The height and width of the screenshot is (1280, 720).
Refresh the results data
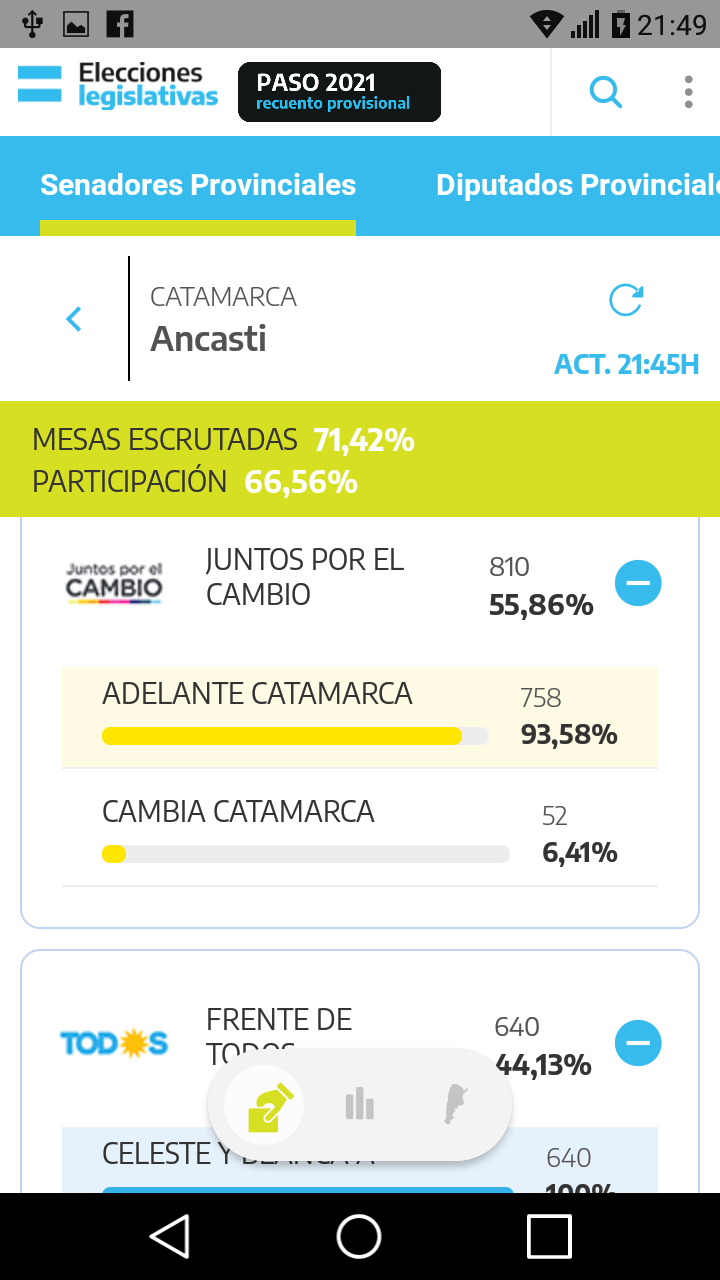[626, 300]
